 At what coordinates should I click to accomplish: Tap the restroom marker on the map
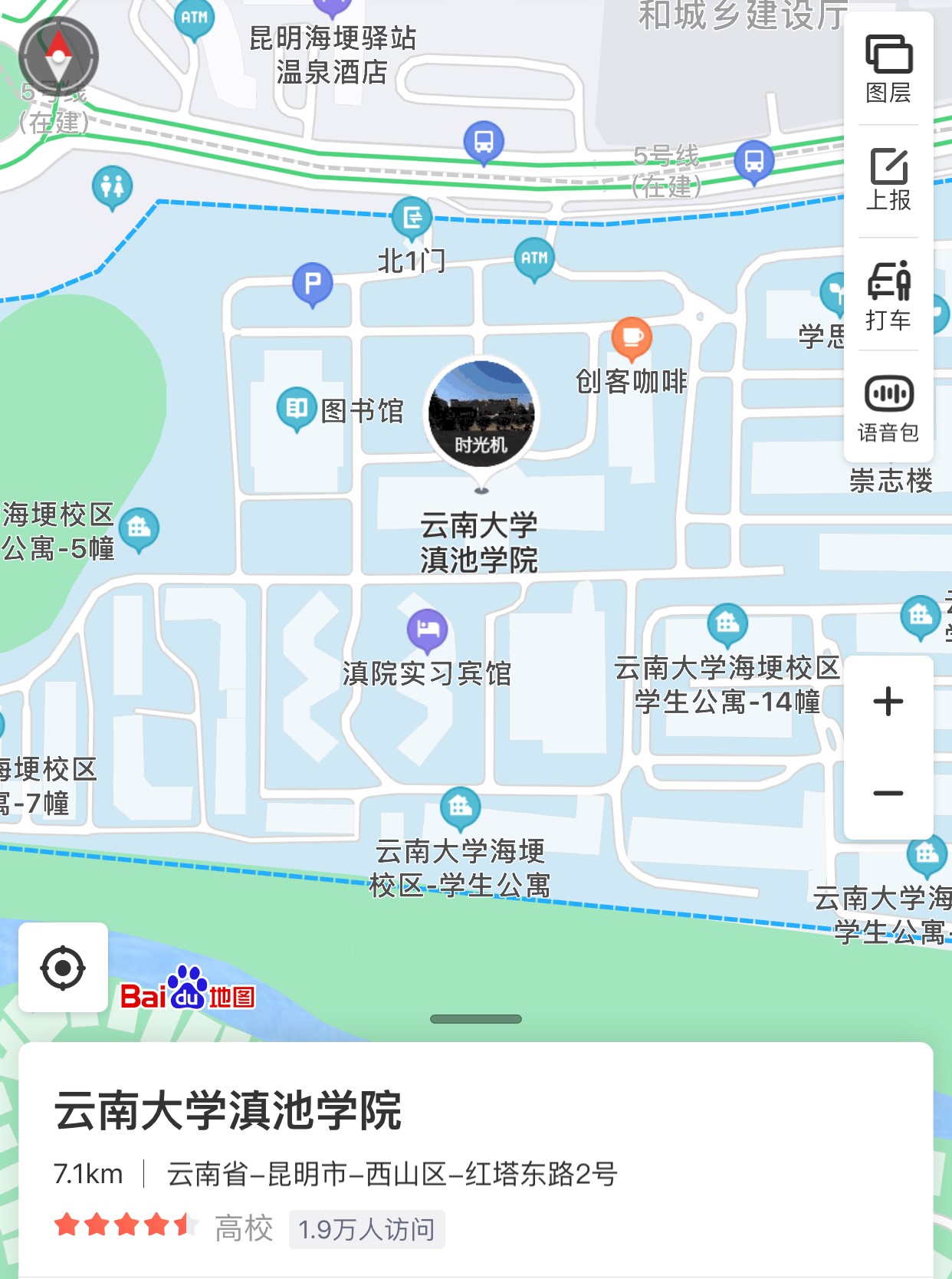tap(112, 186)
